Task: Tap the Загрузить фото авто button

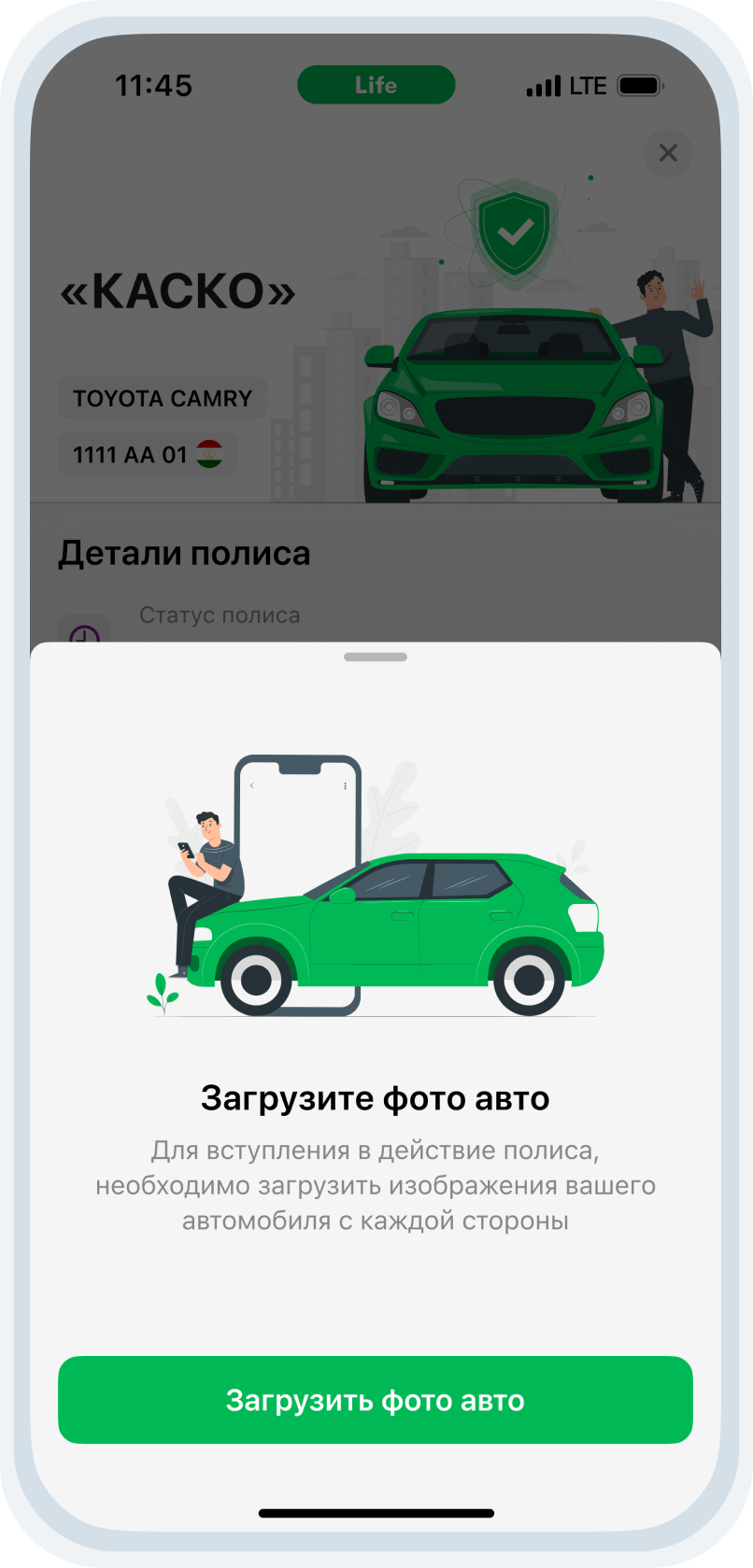Action: click(x=376, y=1399)
